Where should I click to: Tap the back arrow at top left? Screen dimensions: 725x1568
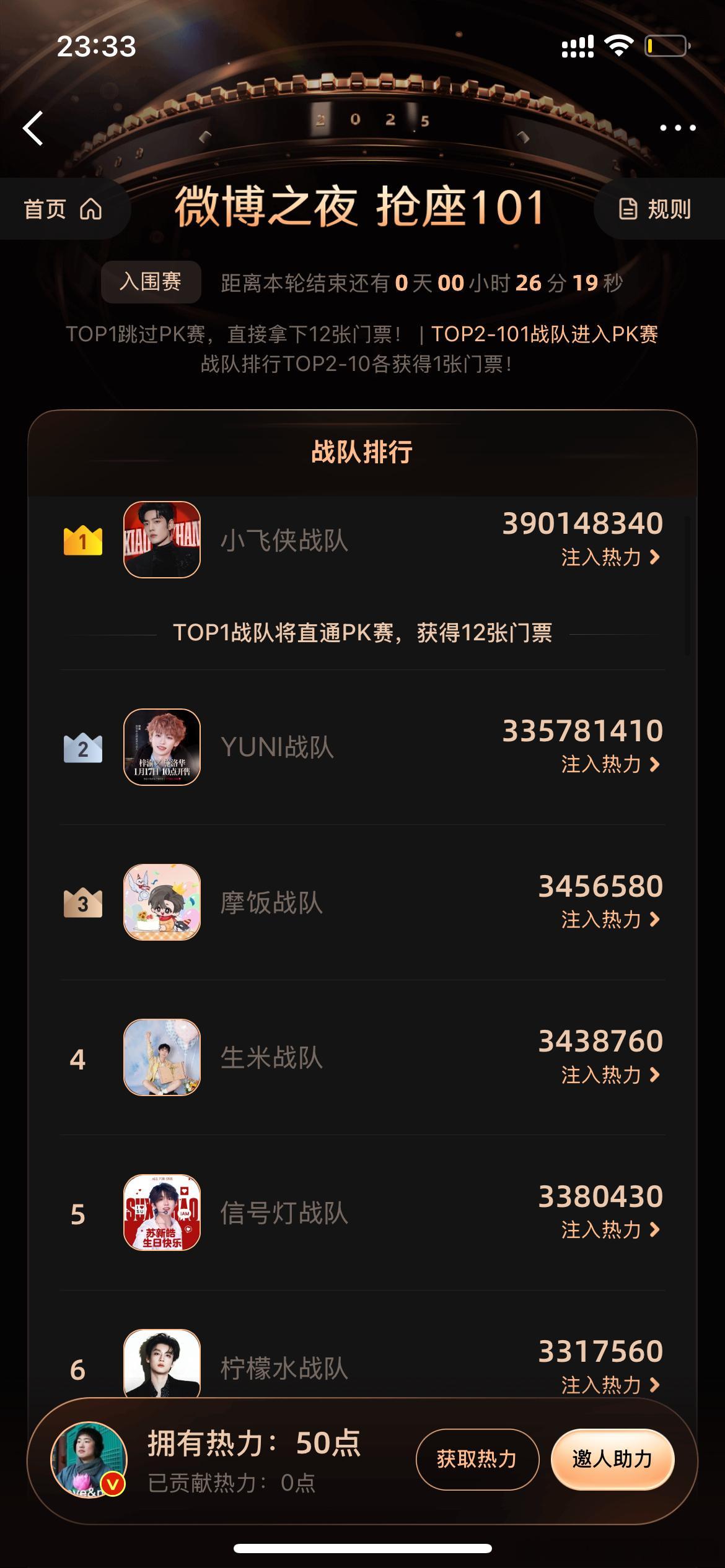(x=32, y=129)
